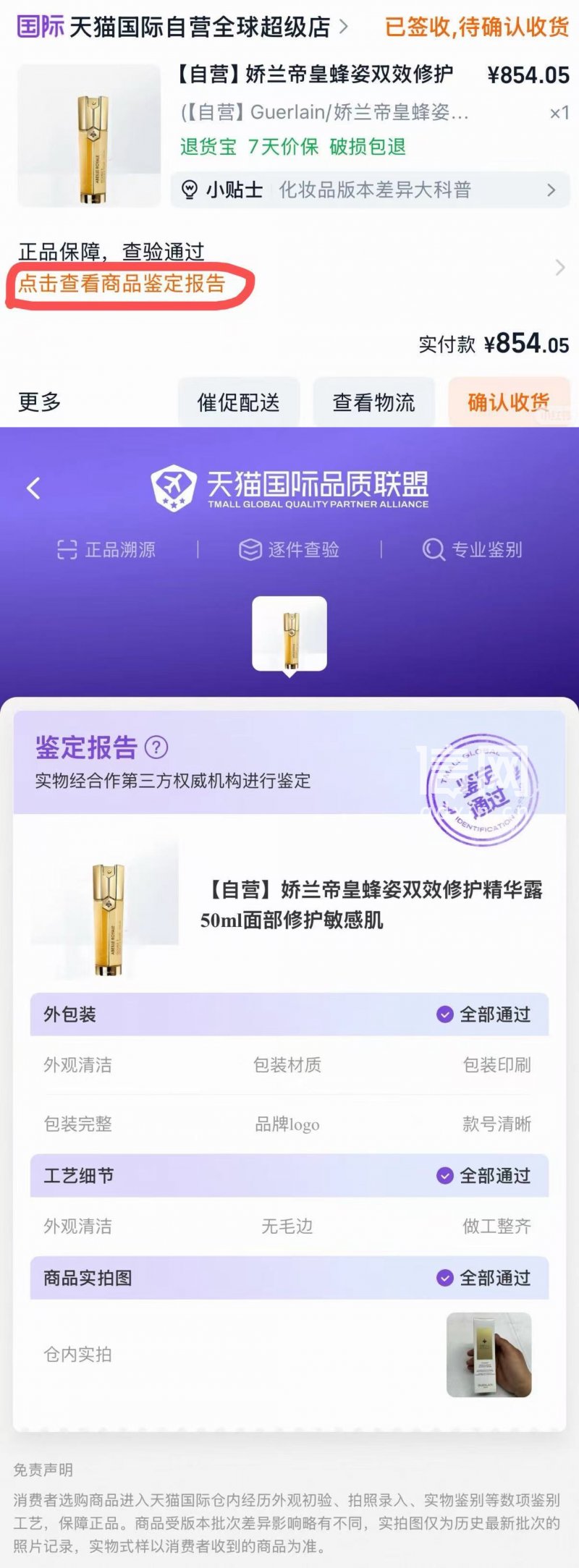
Task: View the 点击查看商品鉴定报告 link
Action: coord(122,284)
